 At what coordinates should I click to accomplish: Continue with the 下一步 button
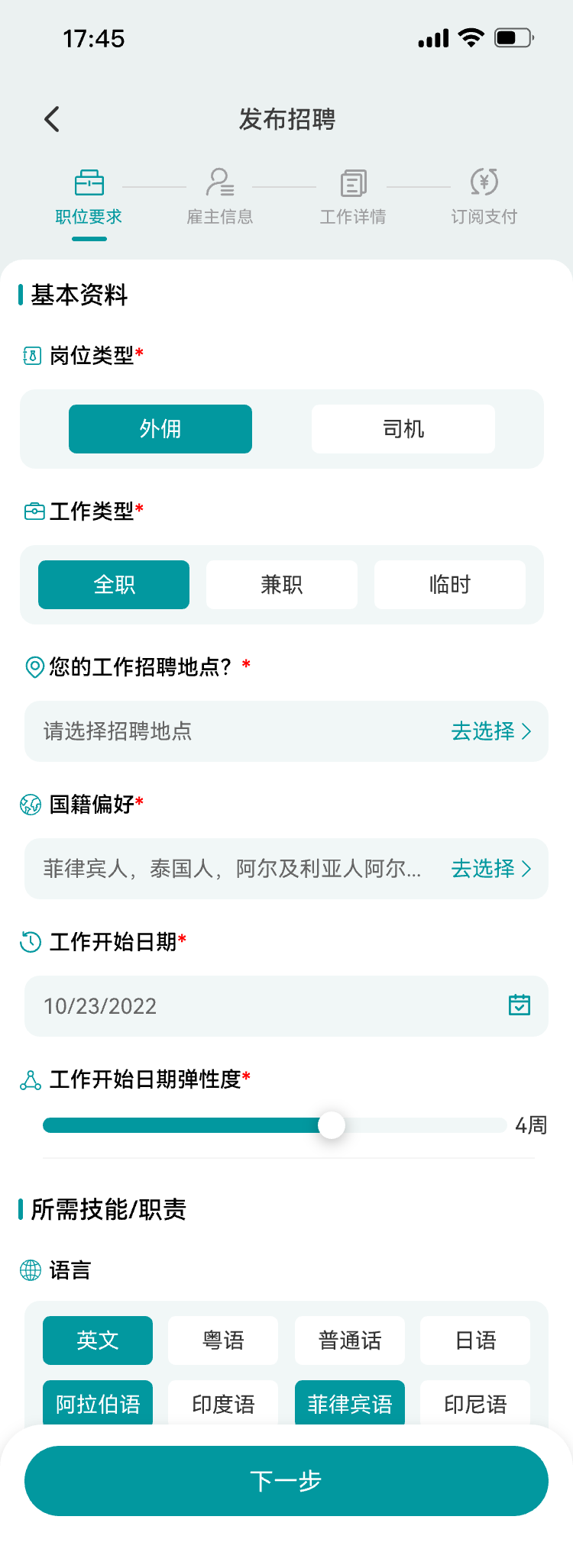pos(286,1481)
